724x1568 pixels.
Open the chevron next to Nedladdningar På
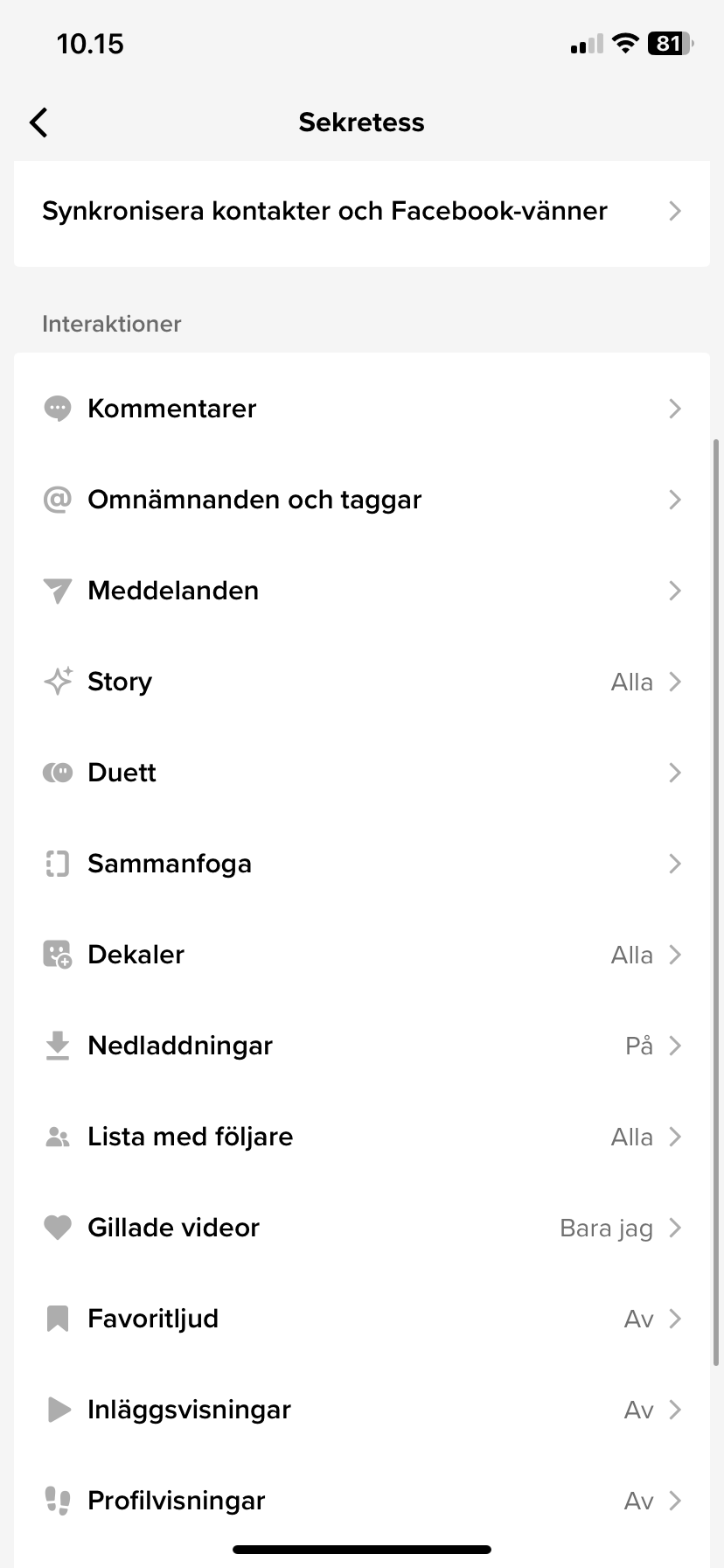tap(675, 1046)
